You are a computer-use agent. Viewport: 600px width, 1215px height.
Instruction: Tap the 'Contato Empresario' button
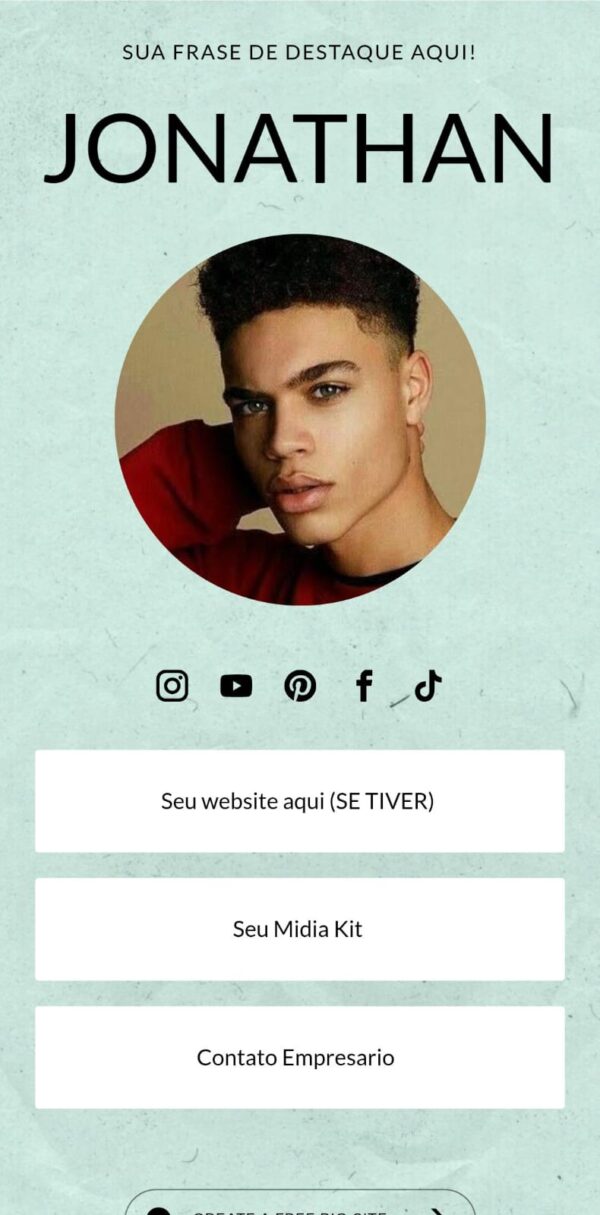299,1057
